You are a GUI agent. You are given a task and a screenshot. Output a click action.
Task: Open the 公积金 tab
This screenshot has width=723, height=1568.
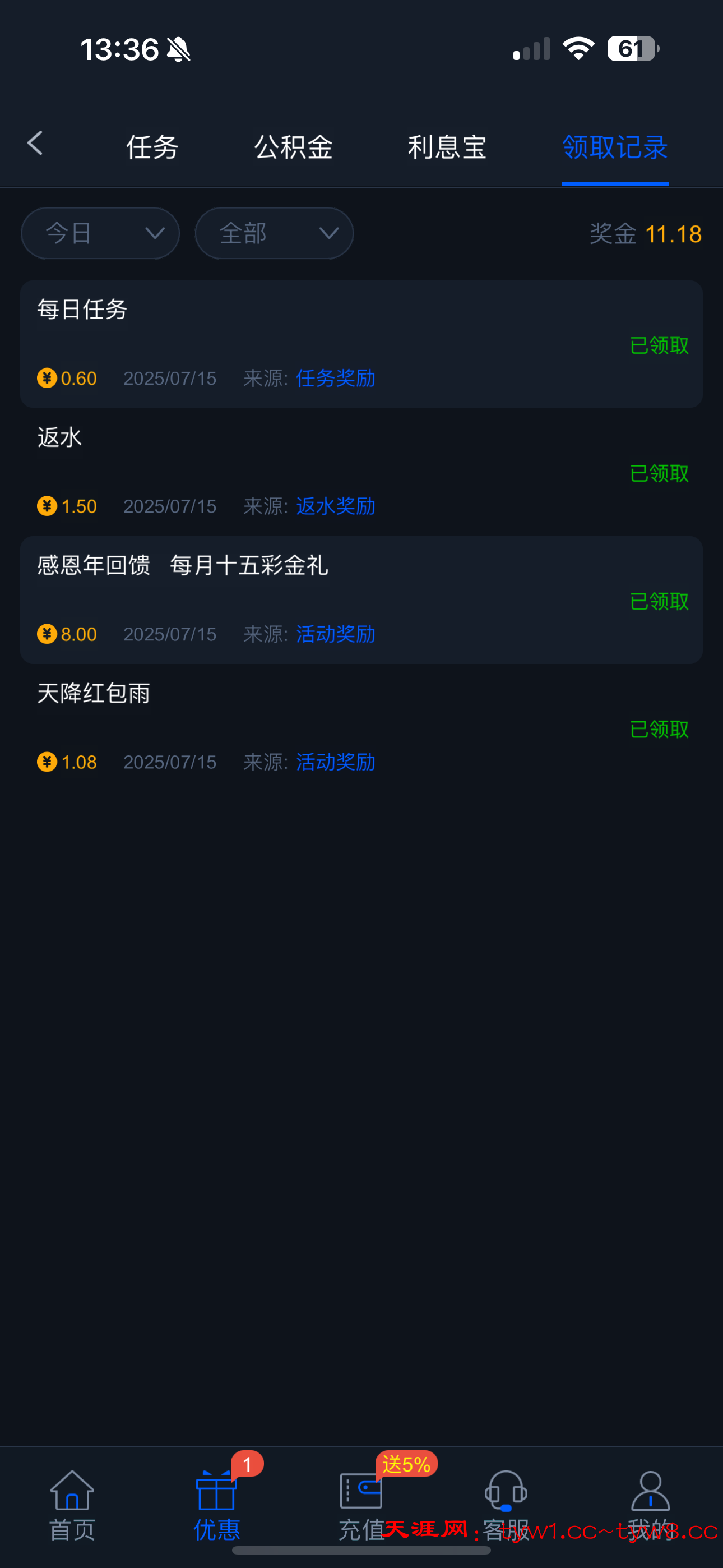pos(293,147)
